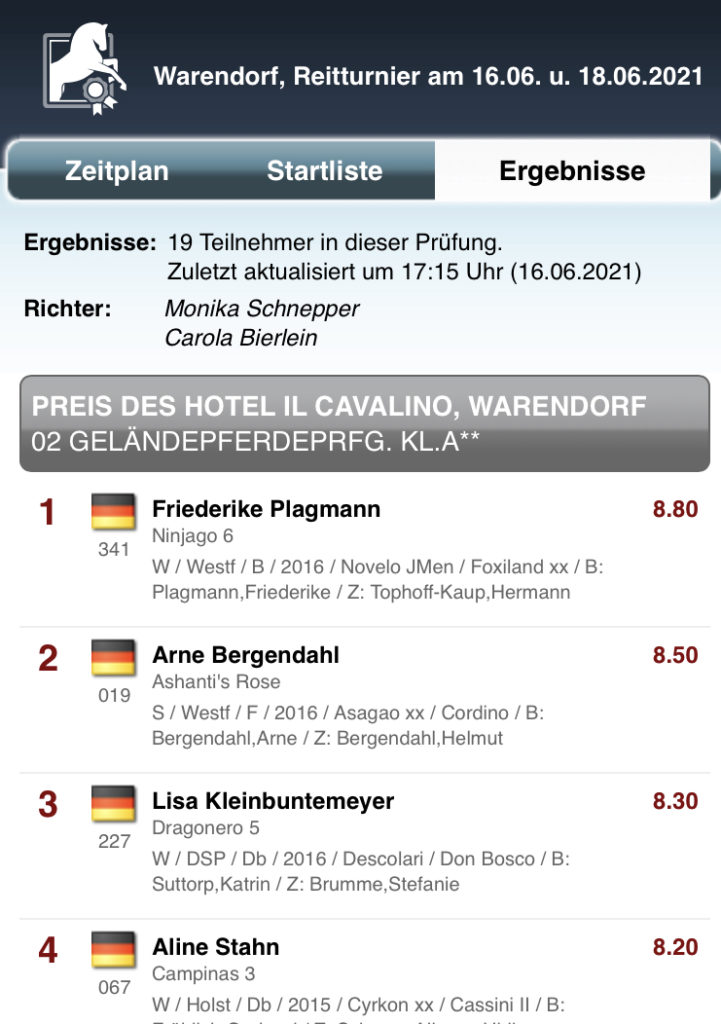The height and width of the screenshot is (1024, 721).
Task: Switch to the Zeitplan tab
Action: 117,170
